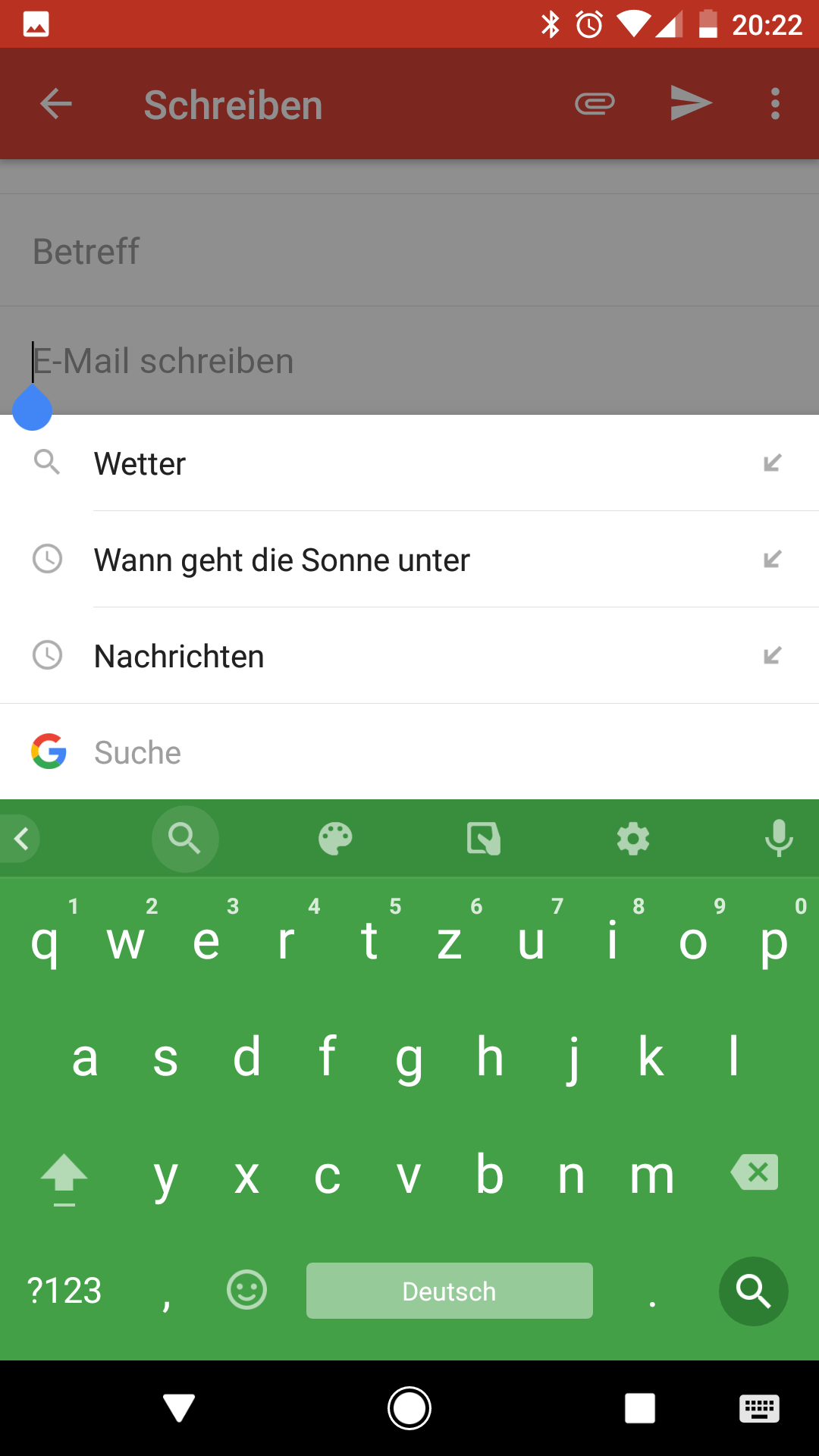
Task: Attach a file with the paperclip icon
Action: pyautogui.click(x=595, y=103)
